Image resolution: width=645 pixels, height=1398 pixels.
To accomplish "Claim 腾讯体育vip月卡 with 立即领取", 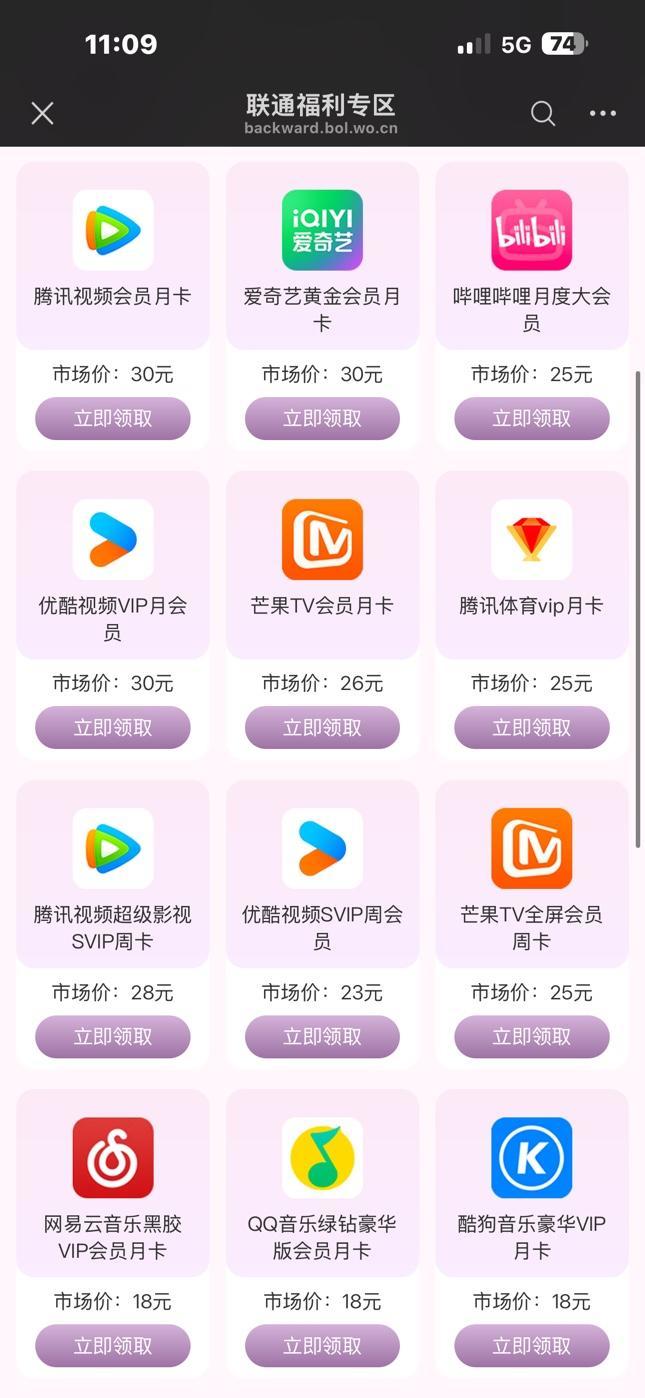I will 532,727.
